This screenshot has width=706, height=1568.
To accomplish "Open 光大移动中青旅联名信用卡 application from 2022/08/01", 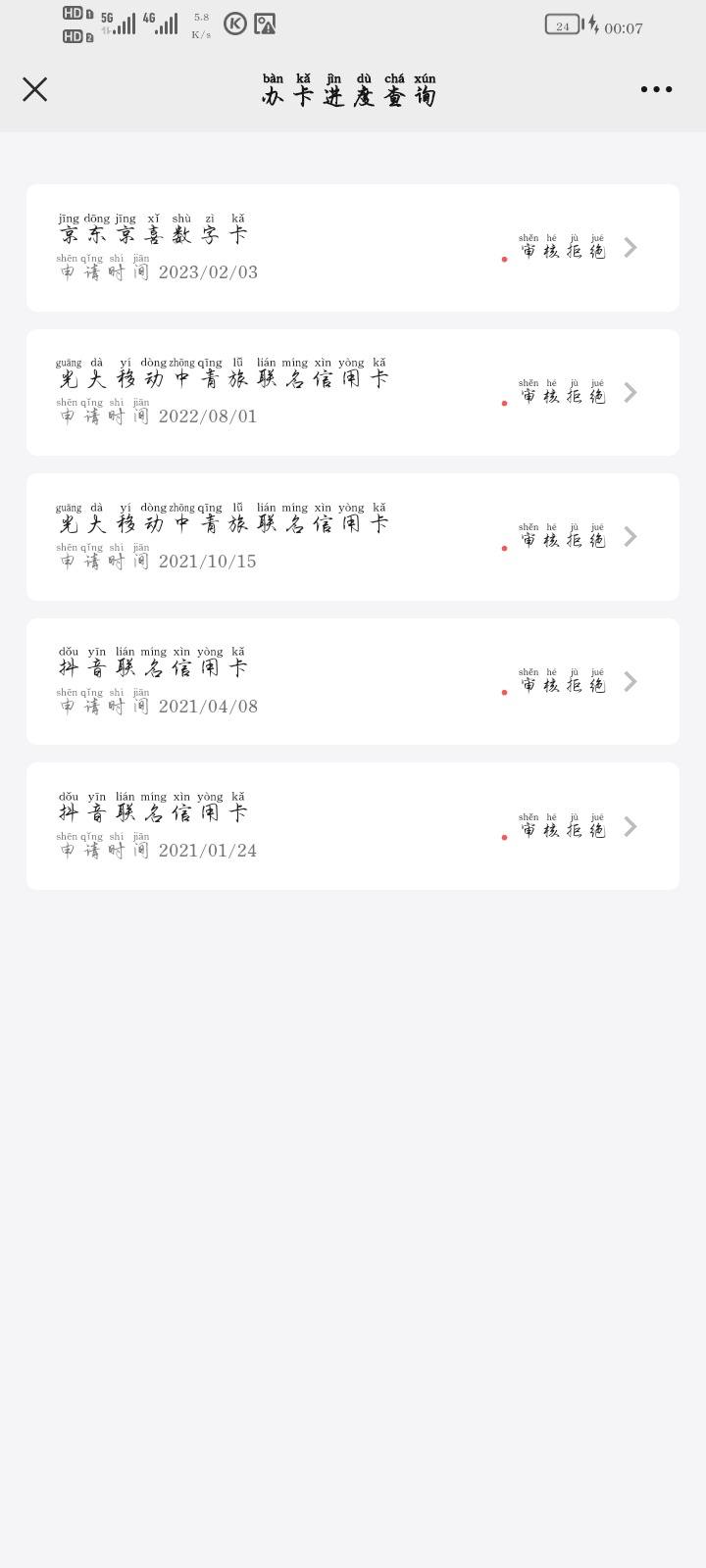I will (353, 393).
